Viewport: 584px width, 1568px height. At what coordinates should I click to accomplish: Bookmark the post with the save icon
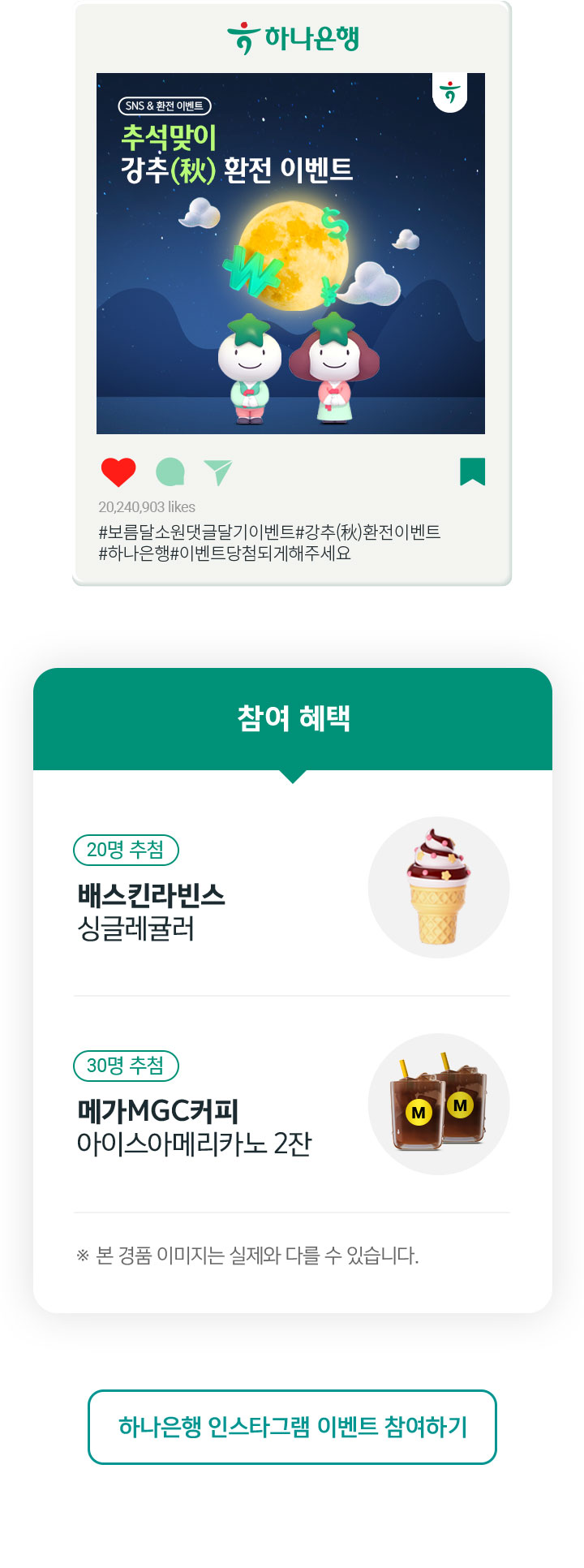471,471
